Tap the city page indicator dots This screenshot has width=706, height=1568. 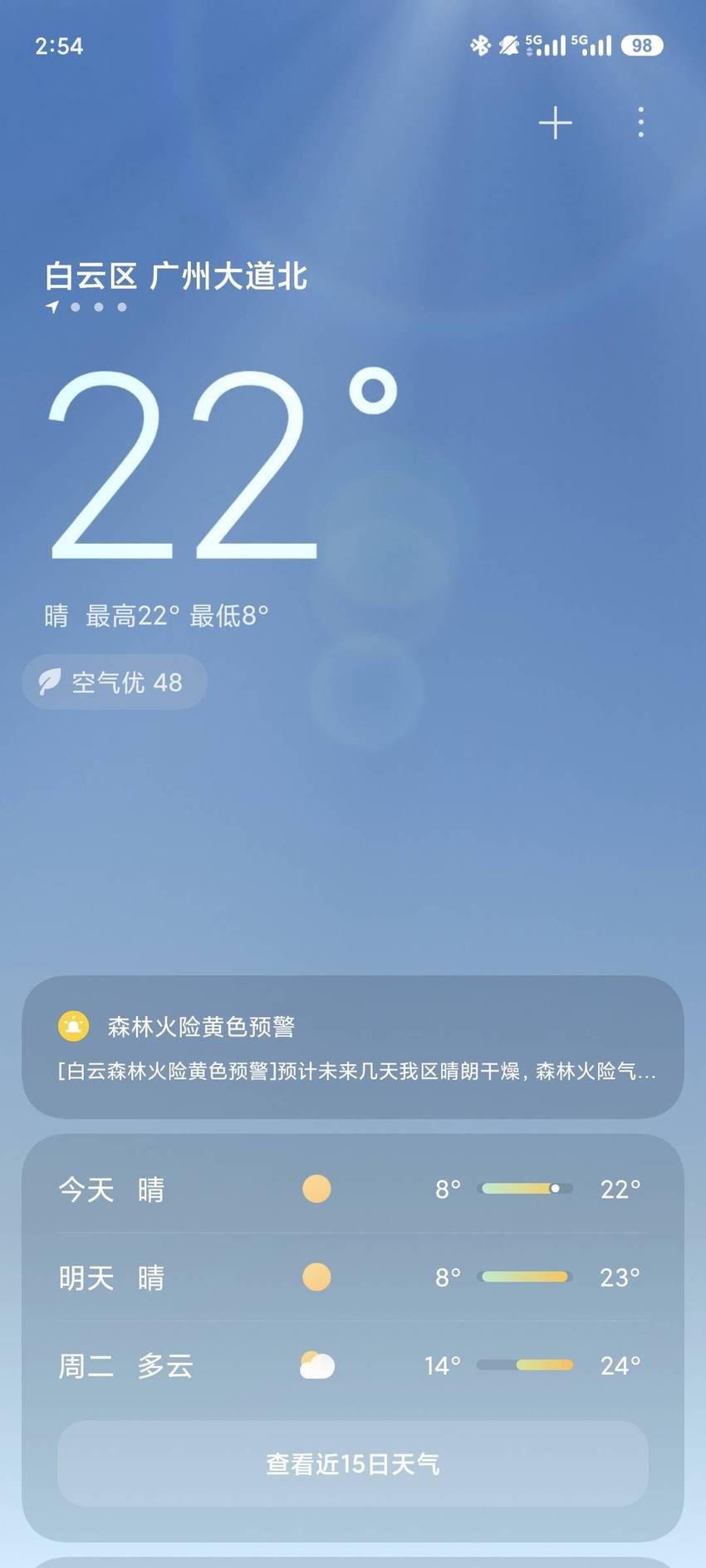tap(87, 307)
